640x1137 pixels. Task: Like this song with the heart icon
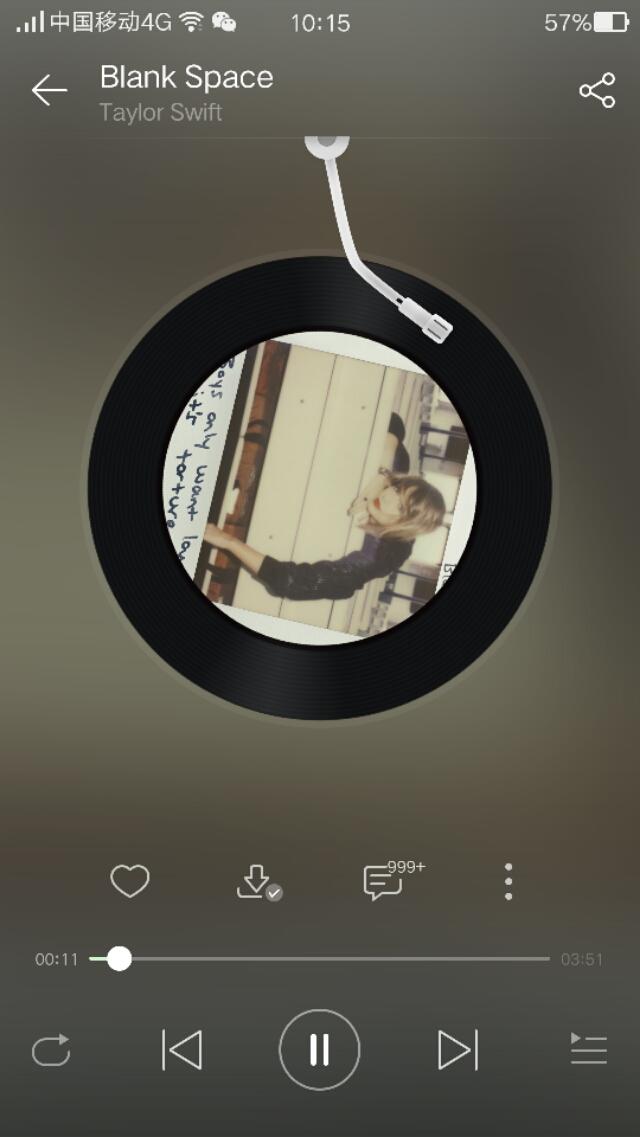pos(130,882)
